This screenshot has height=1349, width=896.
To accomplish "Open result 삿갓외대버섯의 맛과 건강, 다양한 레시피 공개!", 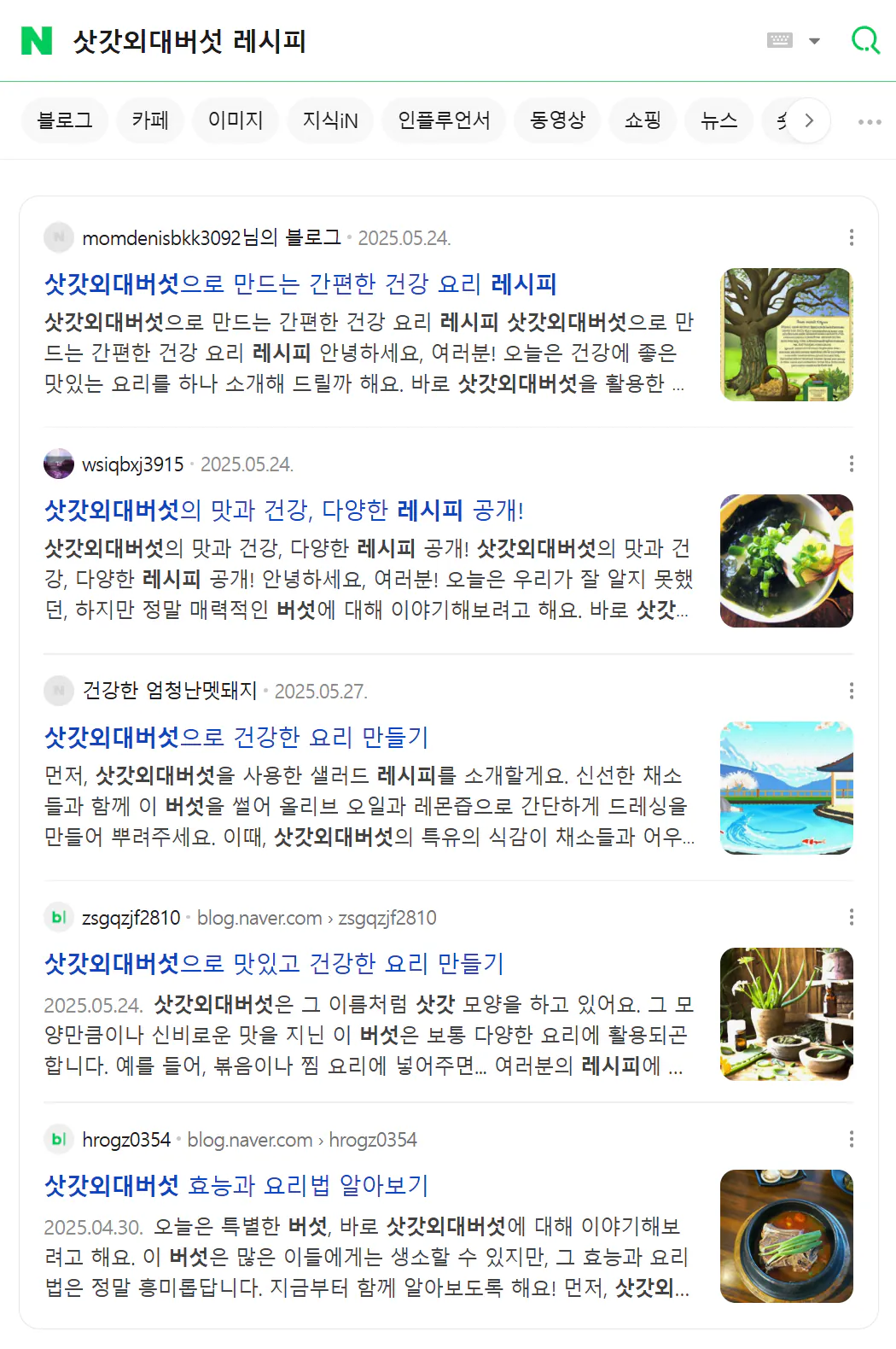I will click(284, 511).
